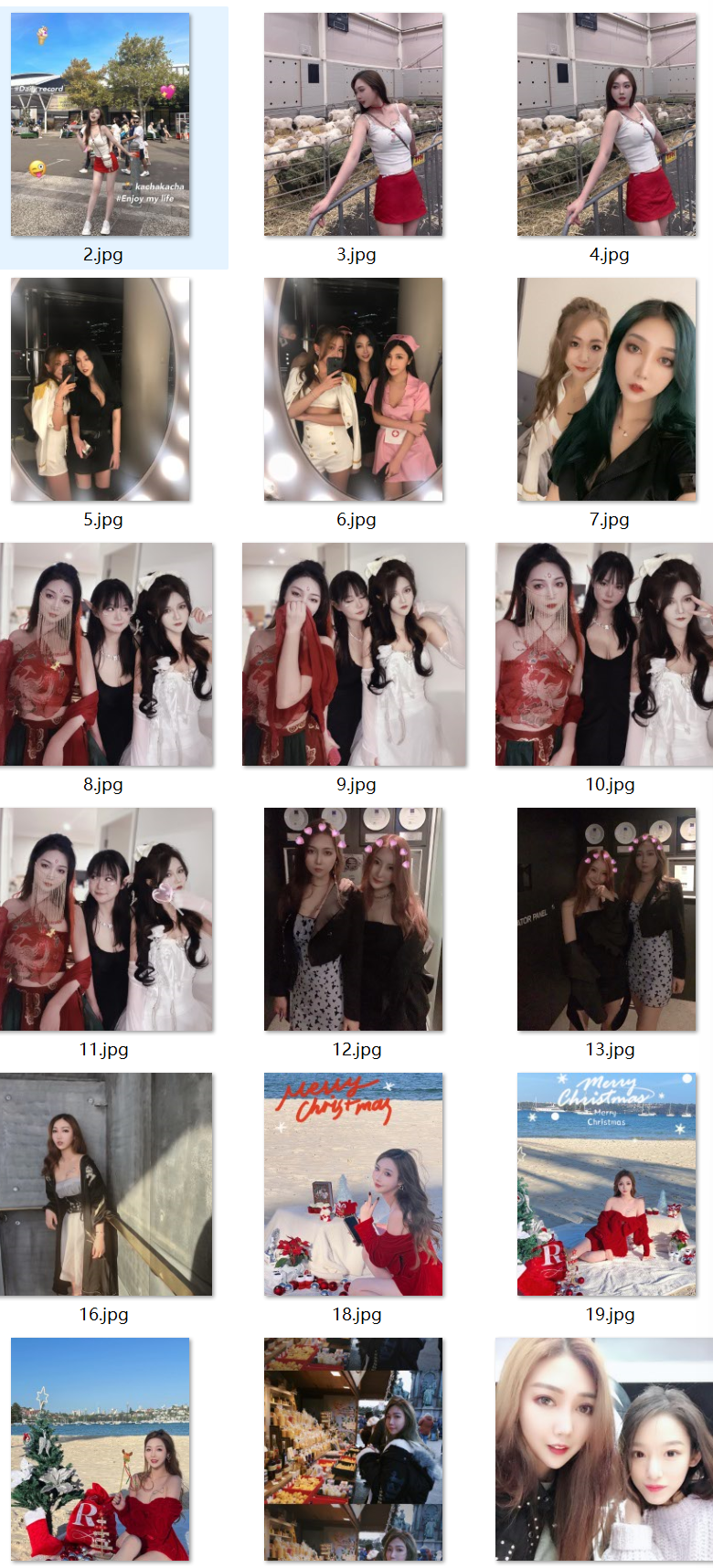
Task: Open file 11.jpg
Action: (106, 919)
